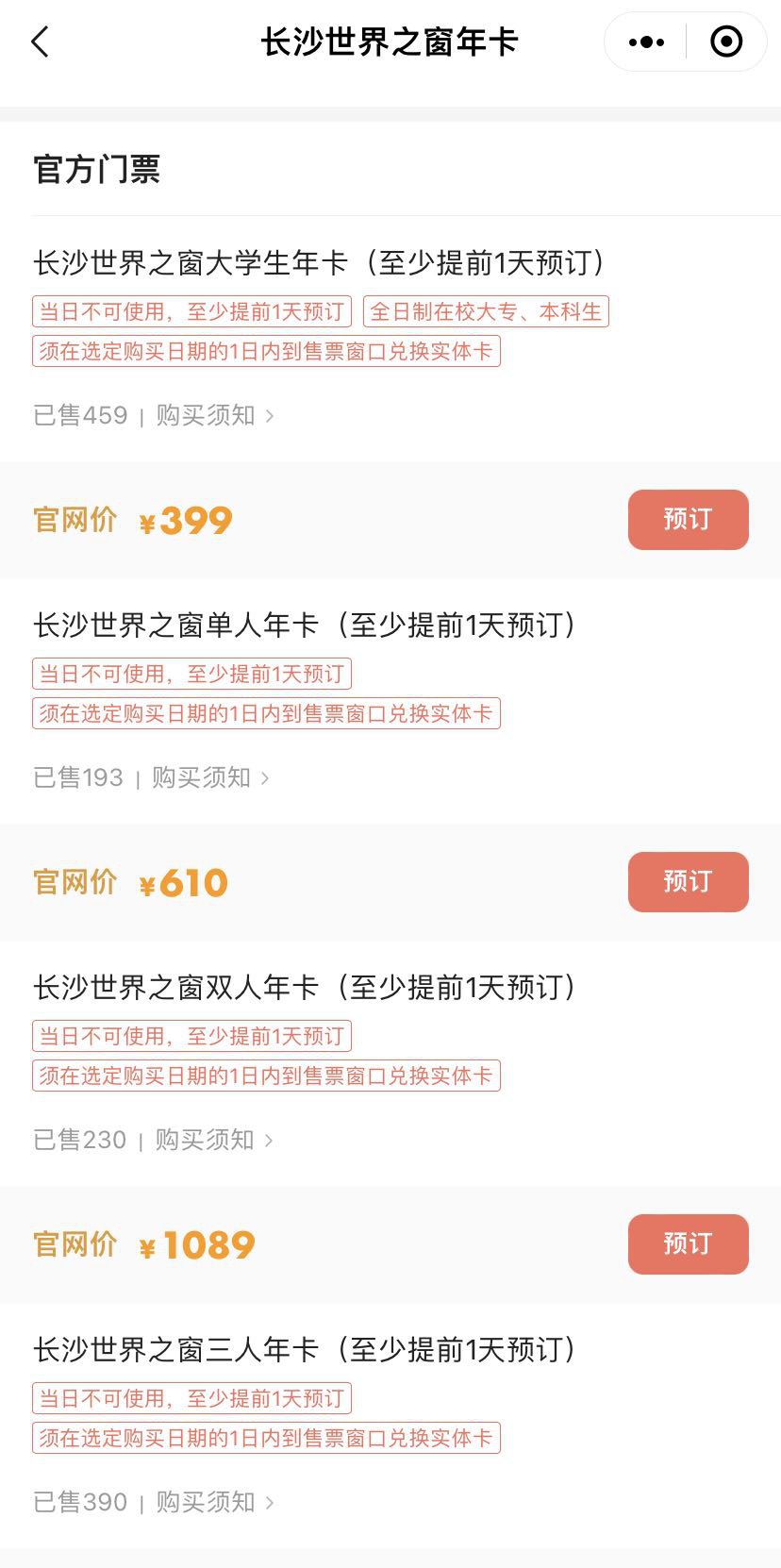View purchase notice for the two-person annual card
781x1568 pixels.
[213, 1141]
